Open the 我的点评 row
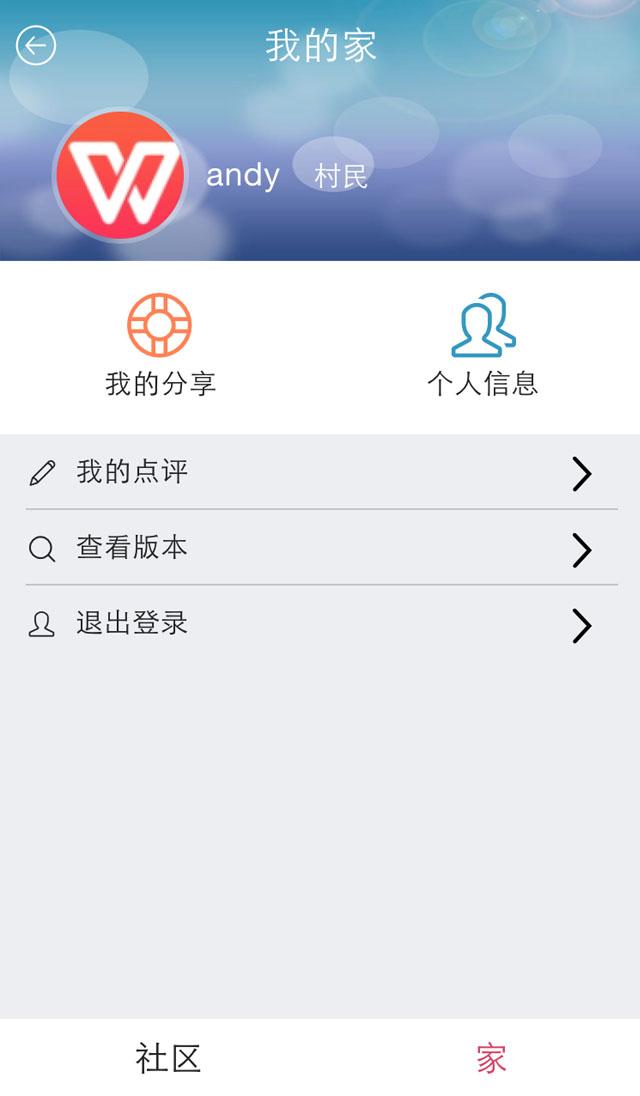This screenshot has width=640, height=1096. (320, 472)
